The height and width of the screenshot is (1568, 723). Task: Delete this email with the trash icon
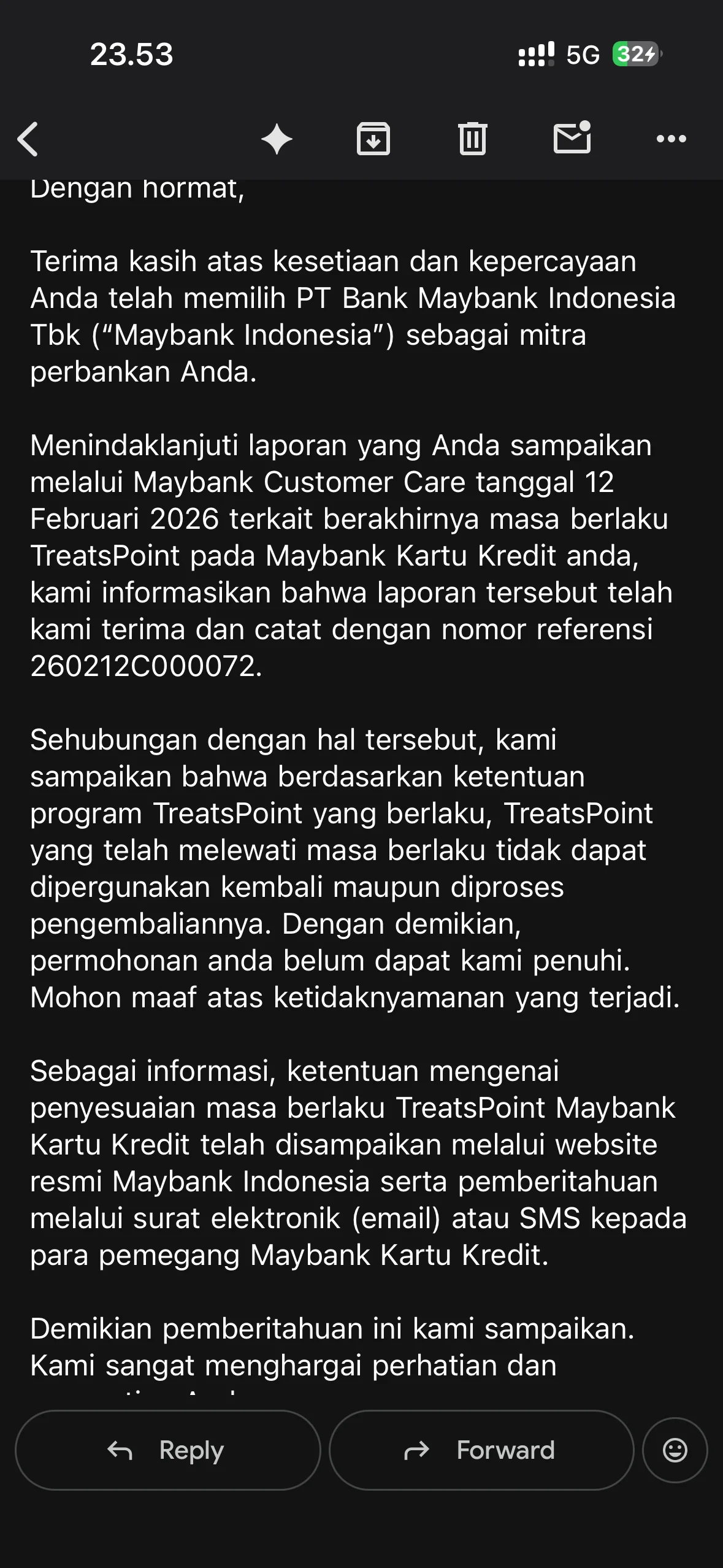coord(472,139)
